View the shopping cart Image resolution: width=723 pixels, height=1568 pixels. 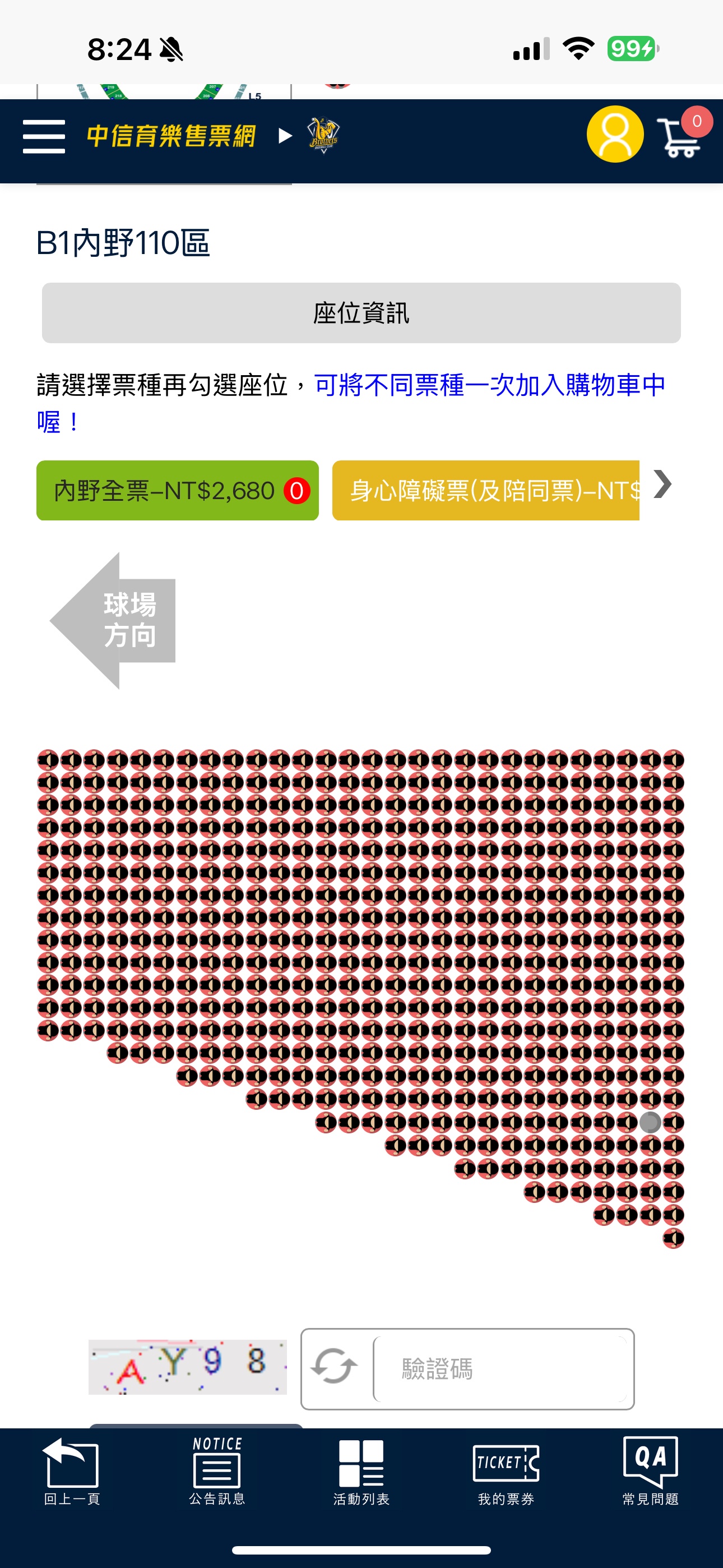point(680,136)
